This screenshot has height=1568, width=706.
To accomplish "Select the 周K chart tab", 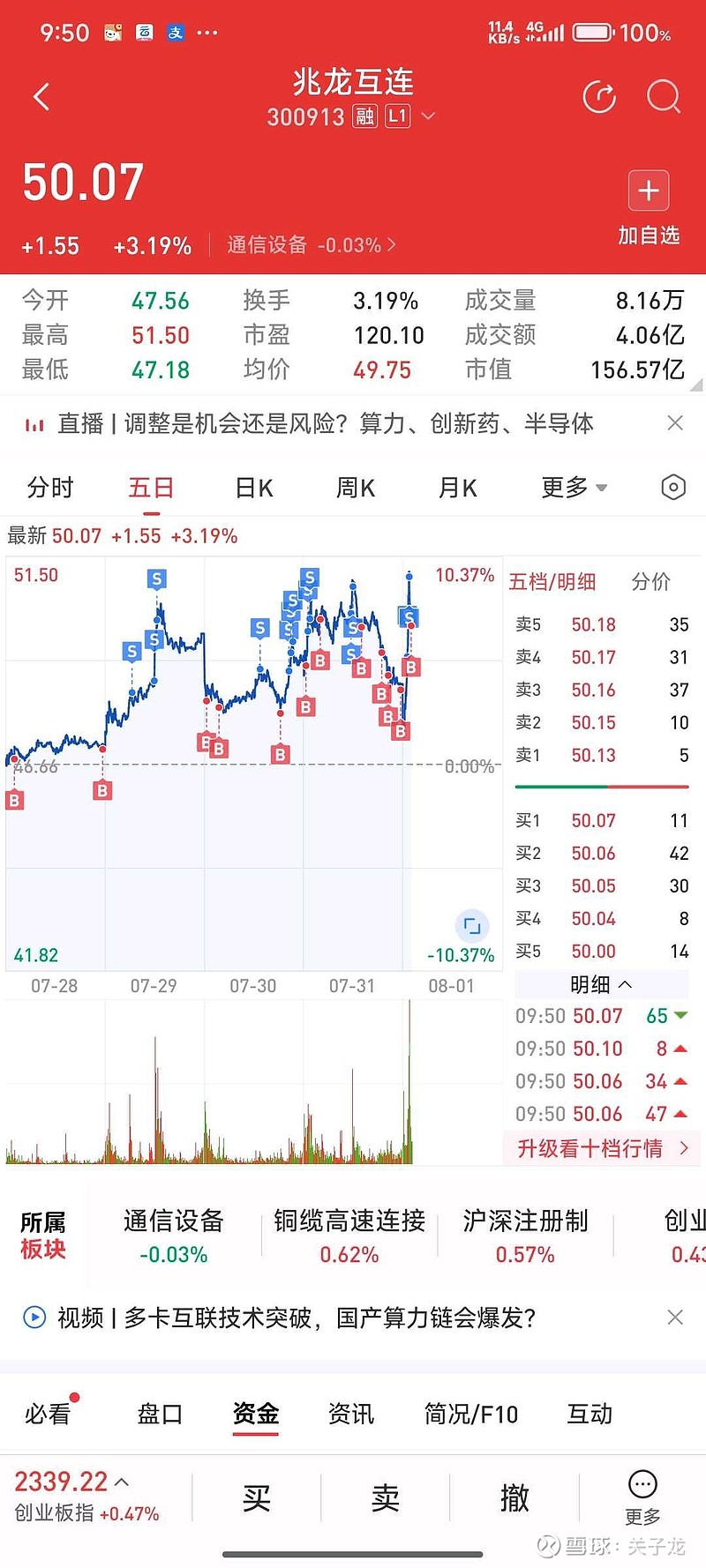I will [356, 488].
